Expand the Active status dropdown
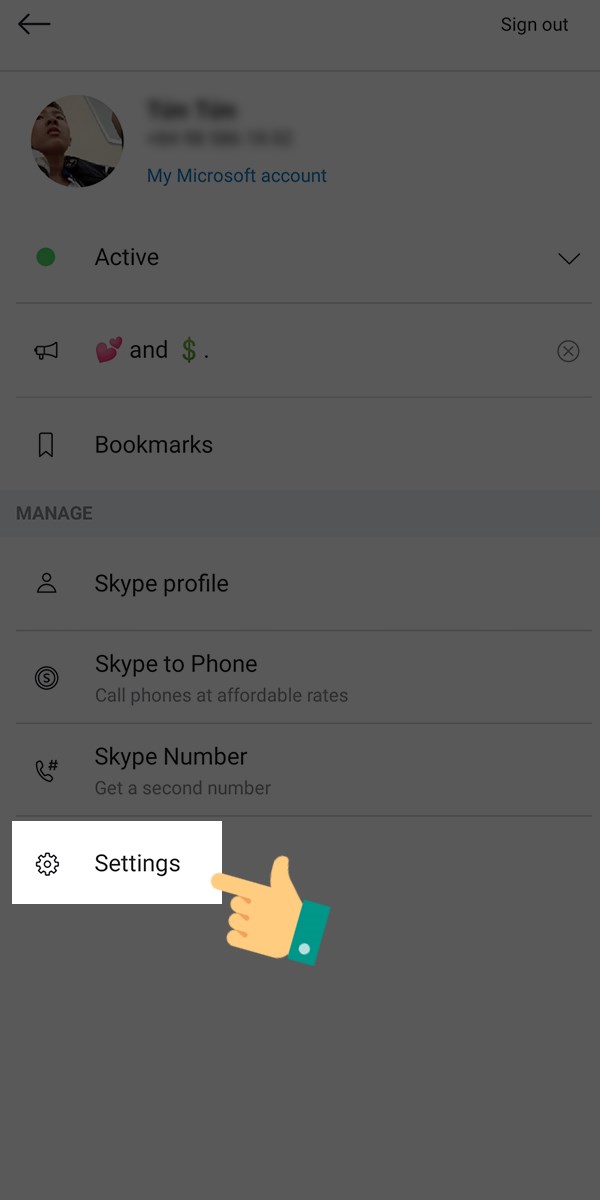The width and height of the screenshot is (600, 1200). [568, 258]
